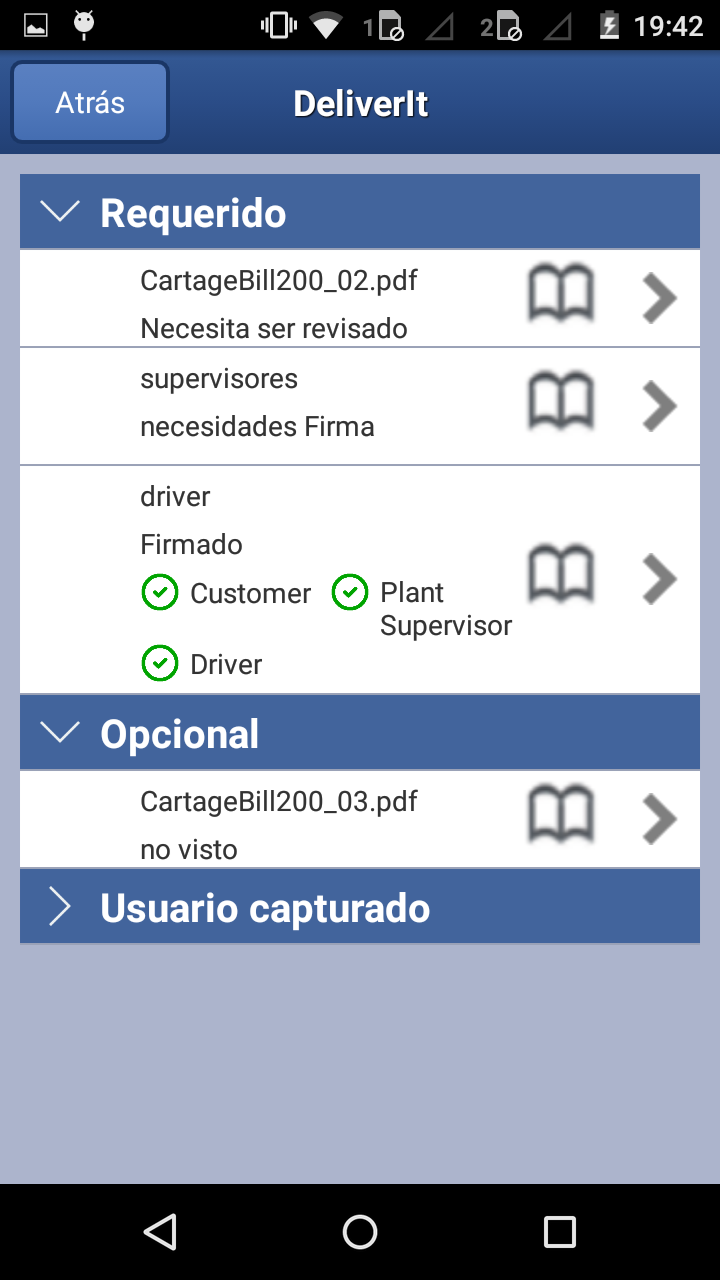Tap the book icon for CartageBill200_02.pdf

(561, 293)
